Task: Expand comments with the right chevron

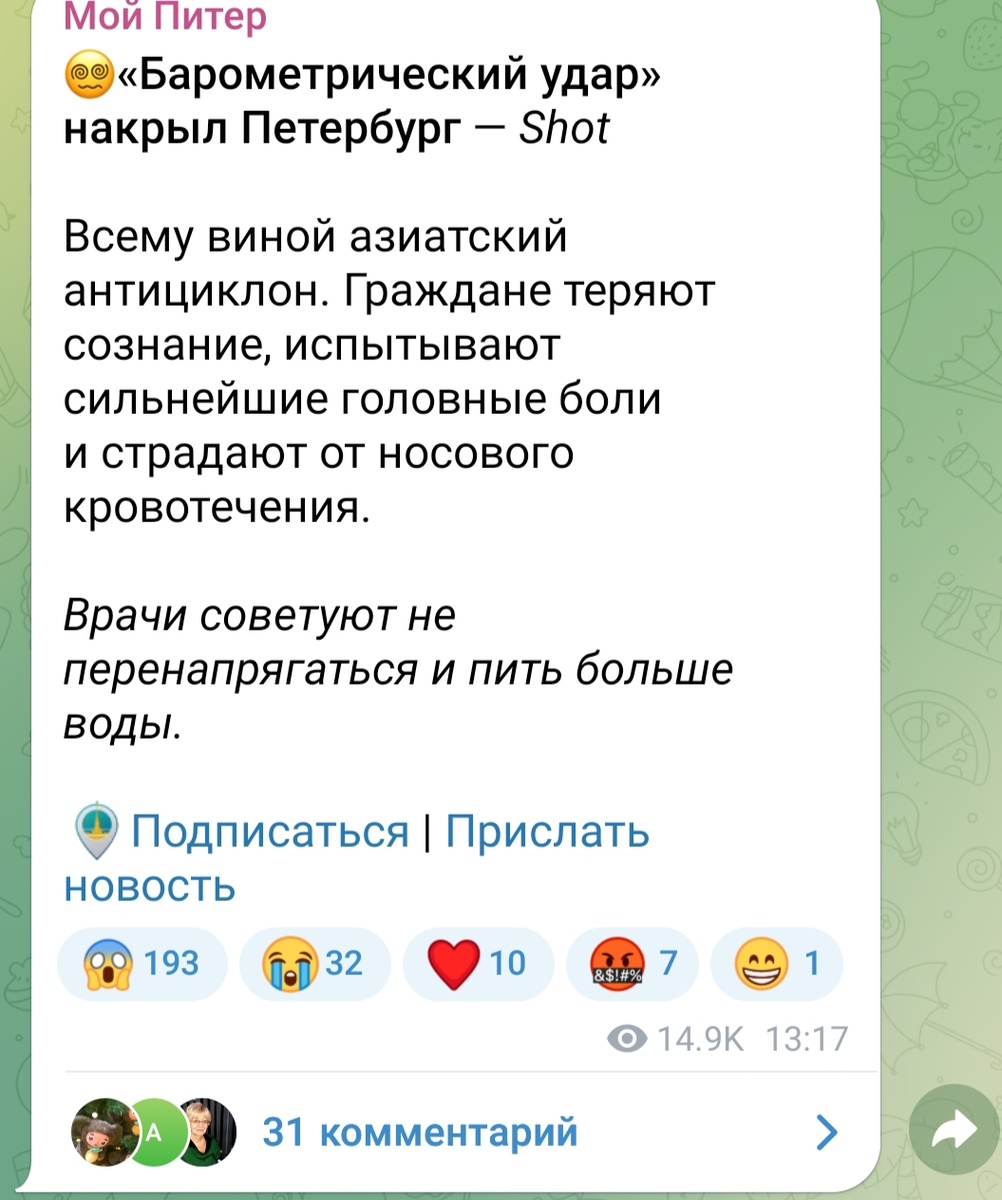Action: [826, 1131]
